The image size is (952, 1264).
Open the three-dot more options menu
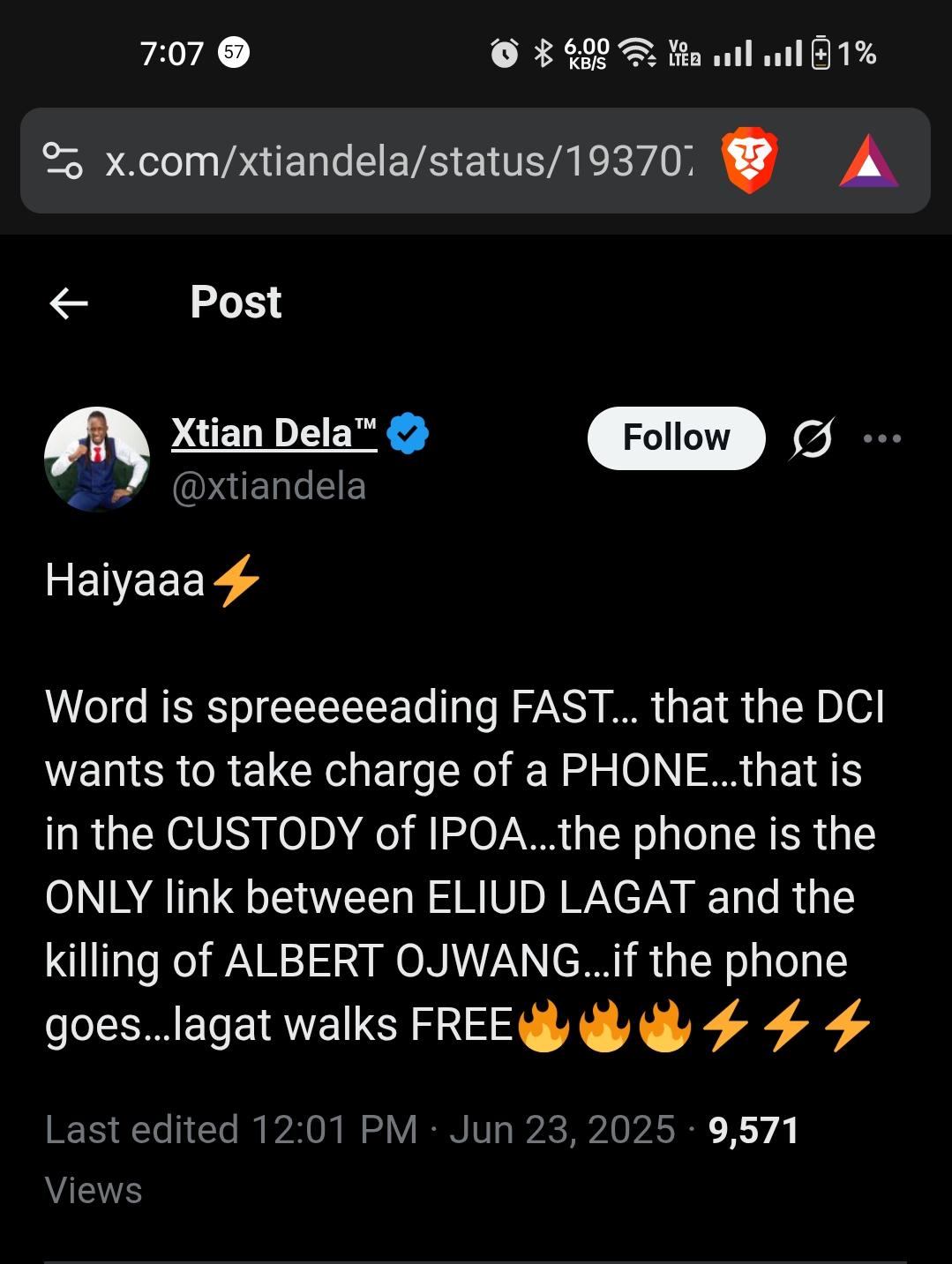point(881,438)
